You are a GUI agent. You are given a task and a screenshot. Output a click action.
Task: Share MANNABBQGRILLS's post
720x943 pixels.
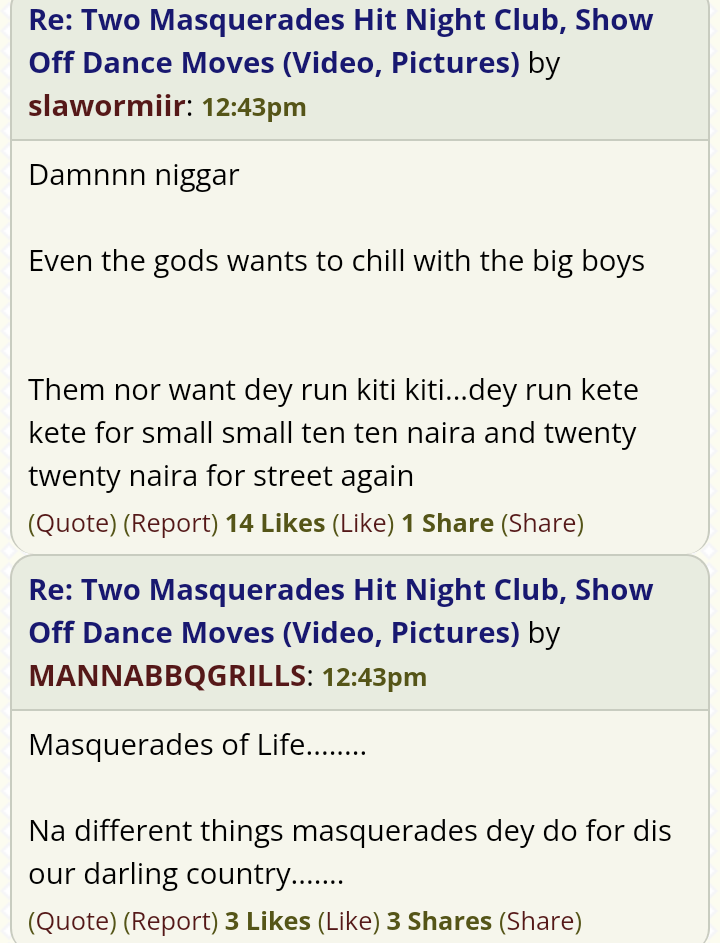(540, 921)
